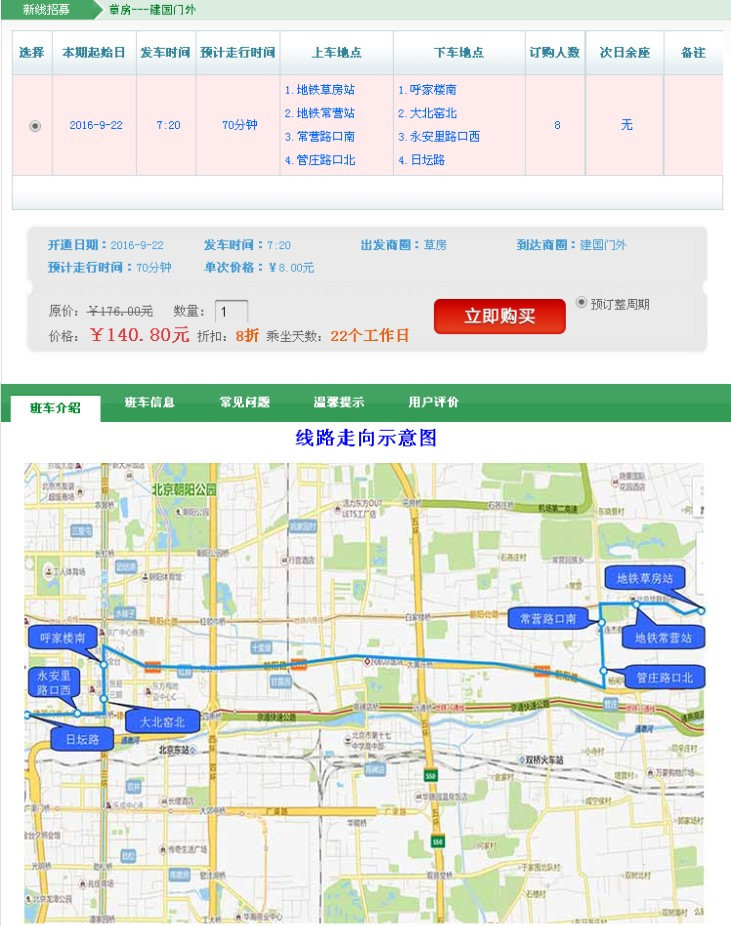Tap the 立即购买 button
The width and height of the screenshot is (731, 926).
click(x=499, y=316)
